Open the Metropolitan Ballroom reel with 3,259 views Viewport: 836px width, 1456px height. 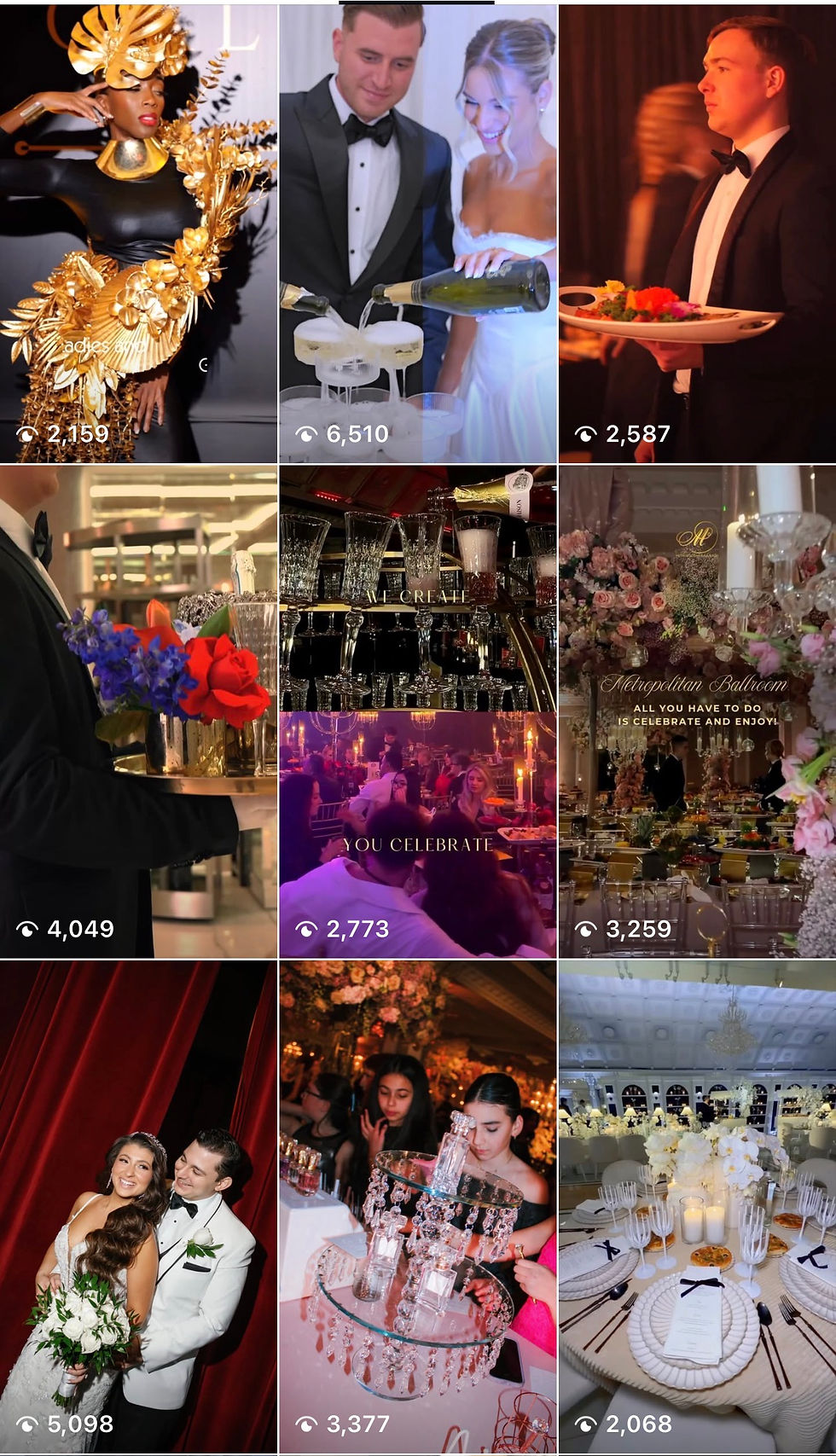point(697,711)
